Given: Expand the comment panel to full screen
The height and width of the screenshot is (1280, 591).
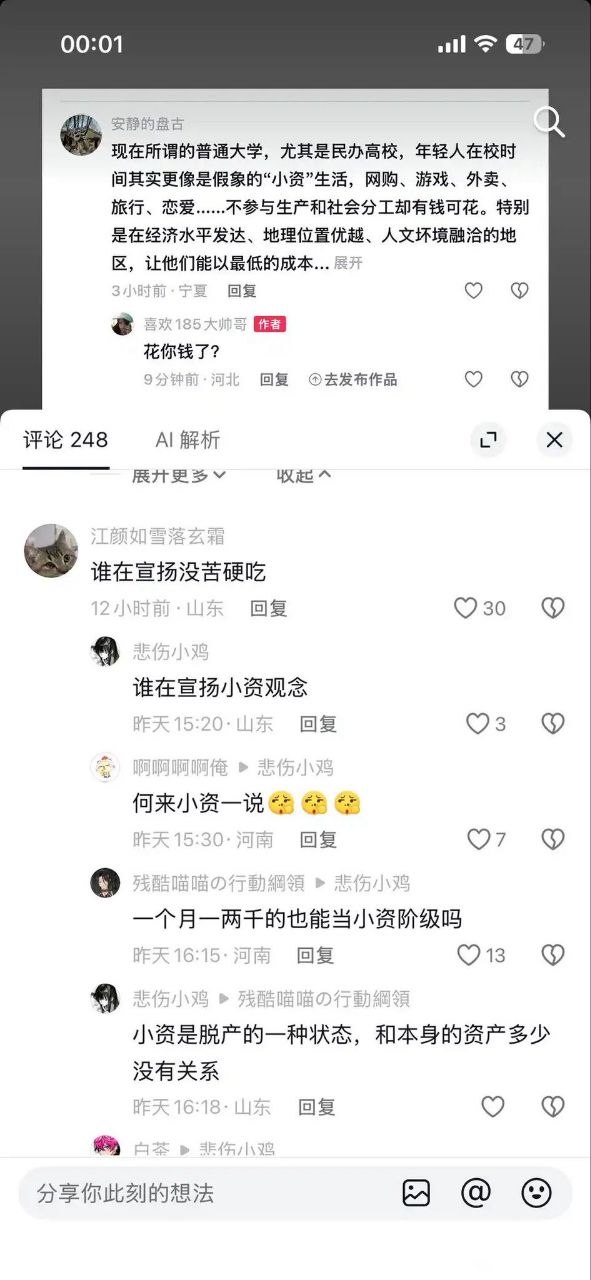Looking at the screenshot, I should click(x=488, y=440).
